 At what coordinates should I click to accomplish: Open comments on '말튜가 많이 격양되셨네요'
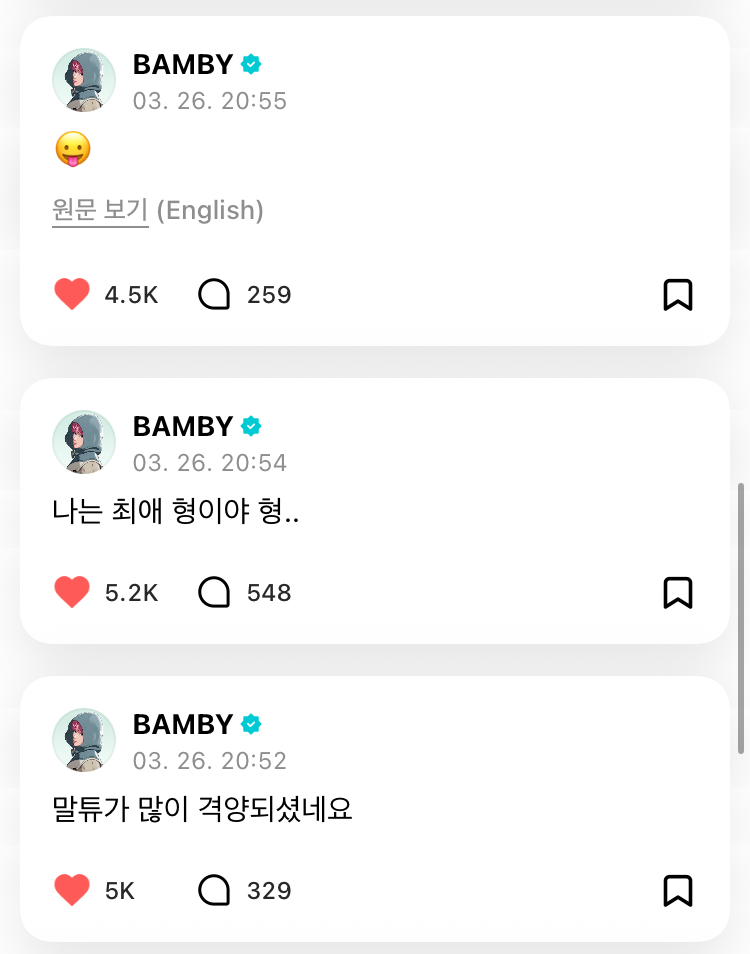click(214, 890)
